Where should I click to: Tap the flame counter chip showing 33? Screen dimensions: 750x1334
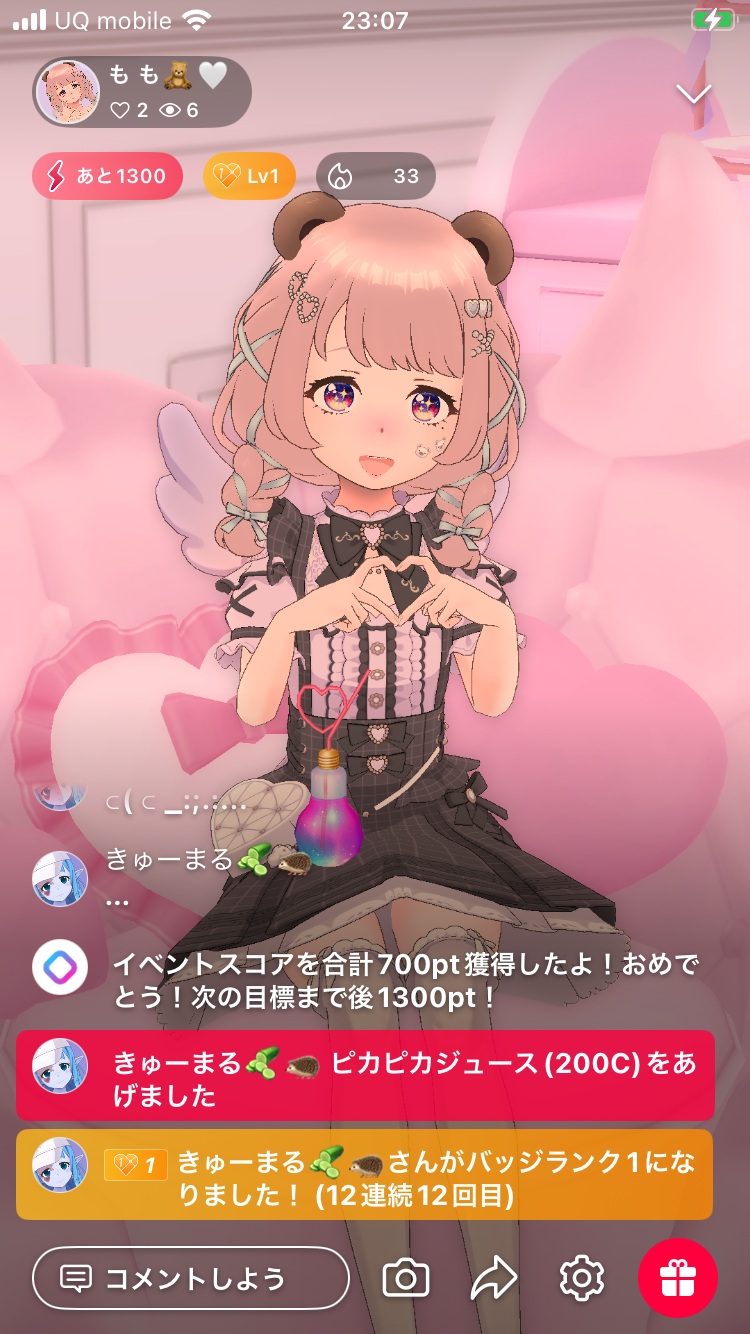click(x=376, y=177)
